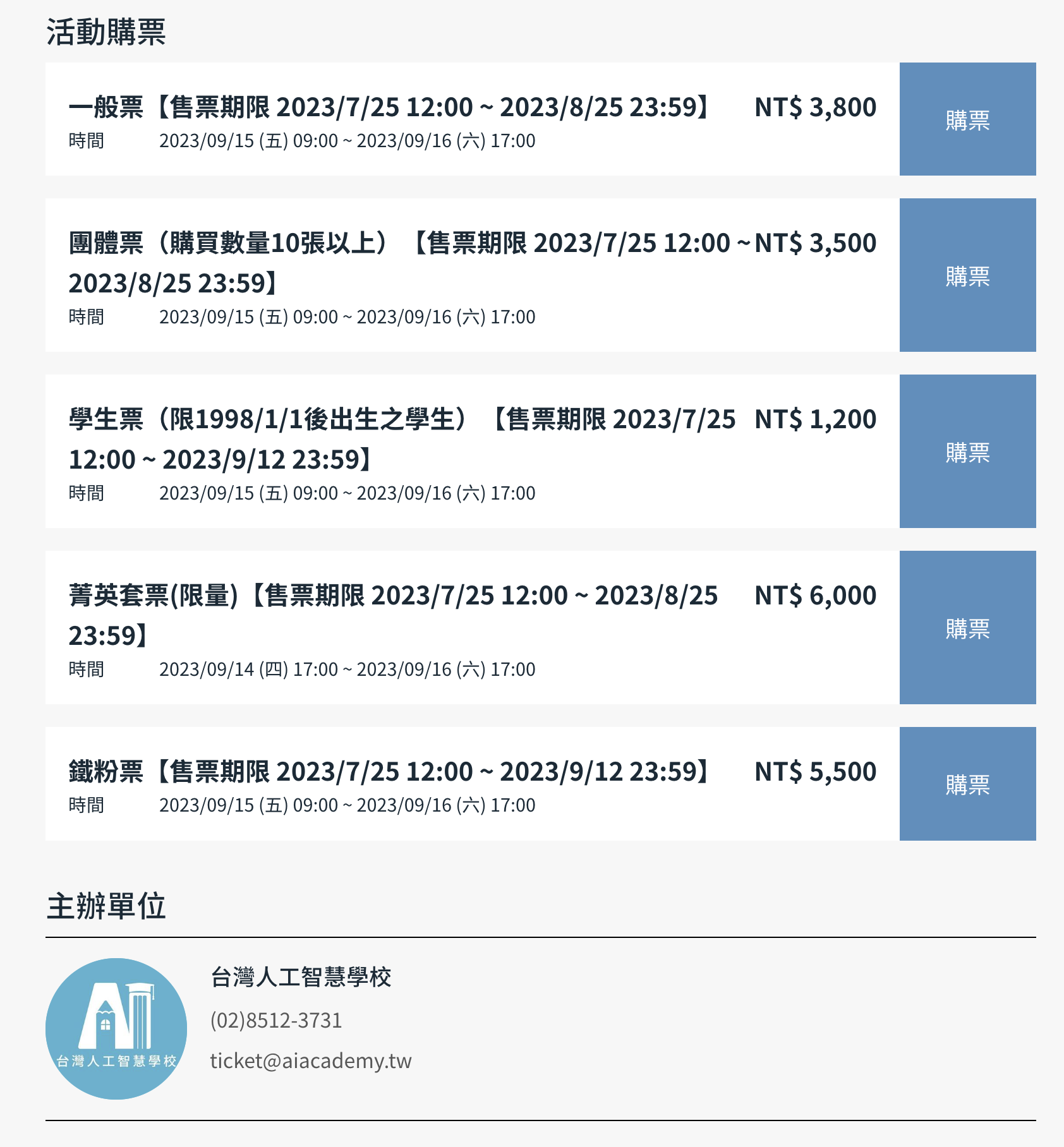Buy the 鐵粉票 priced at NT$ 5,500

click(967, 784)
